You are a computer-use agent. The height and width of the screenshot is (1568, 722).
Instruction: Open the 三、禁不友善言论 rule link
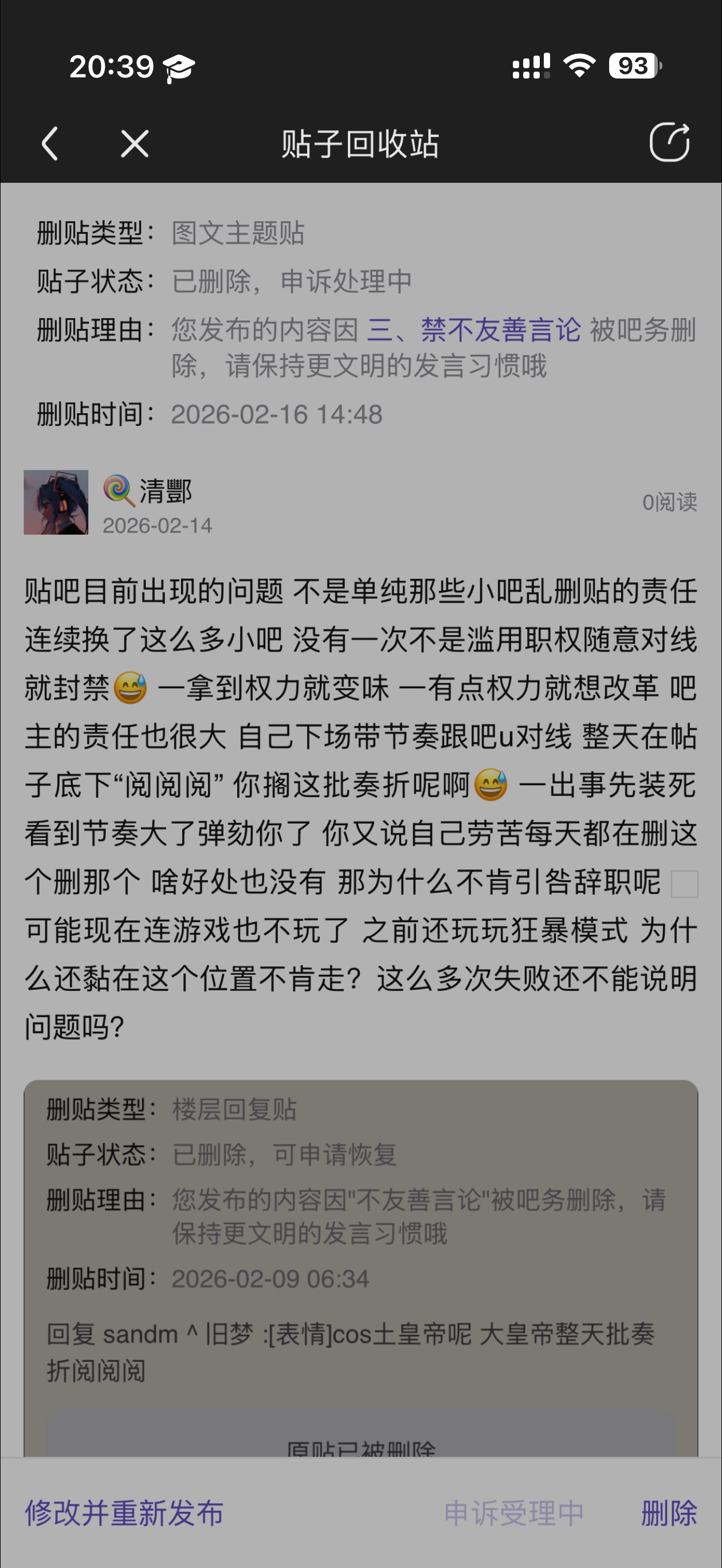(x=474, y=331)
